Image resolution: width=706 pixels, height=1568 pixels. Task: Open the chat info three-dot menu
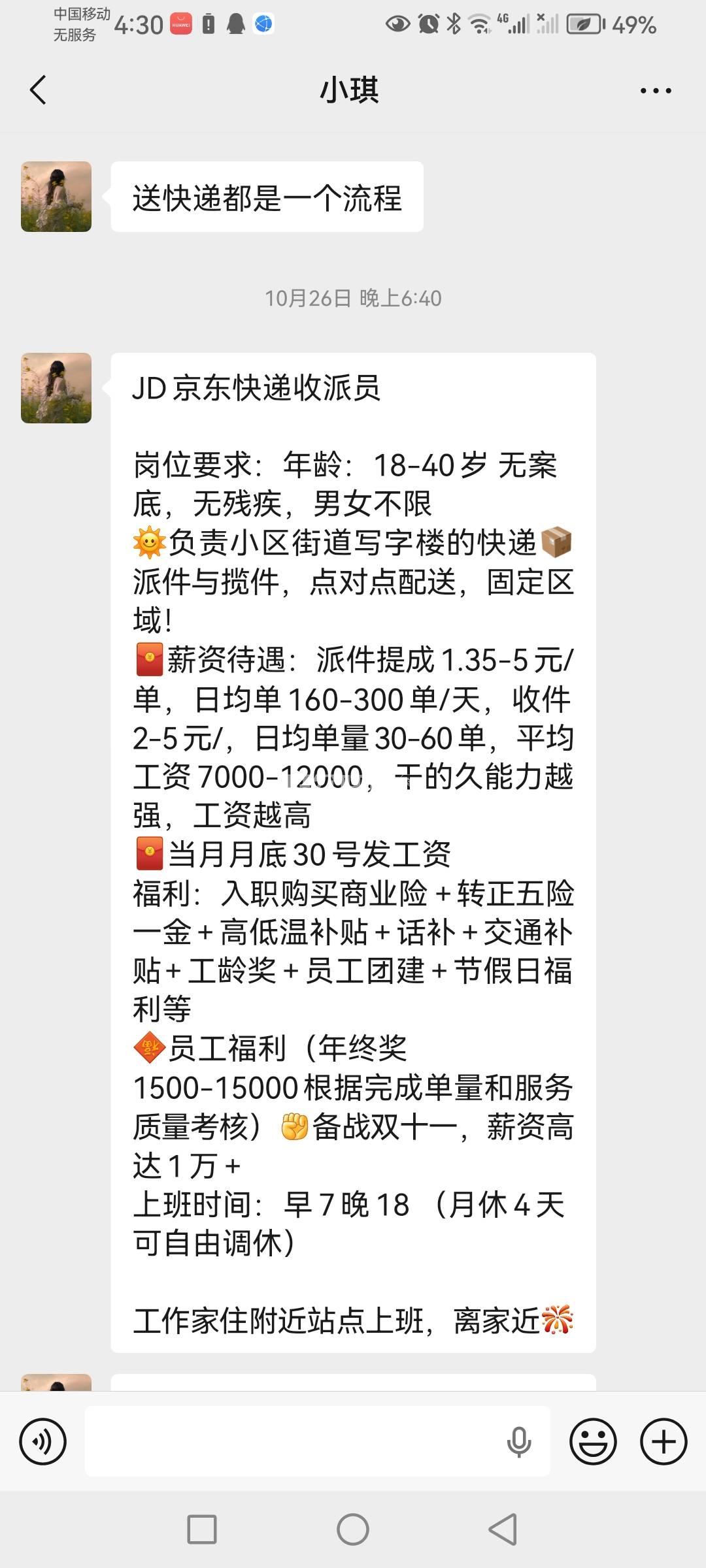tap(655, 91)
